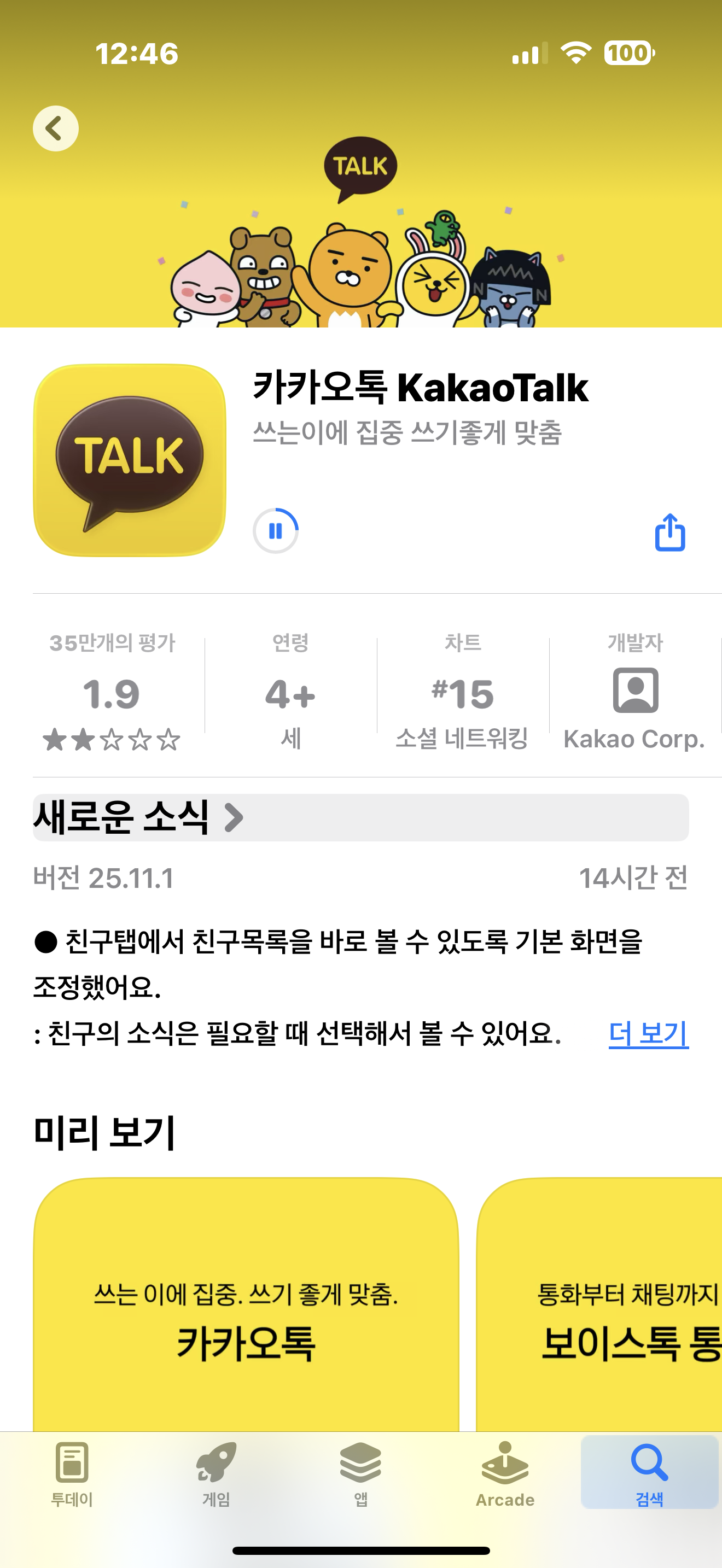Pause the KakaoTalk download
Image resolution: width=722 pixels, height=1568 pixels.
(x=275, y=531)
